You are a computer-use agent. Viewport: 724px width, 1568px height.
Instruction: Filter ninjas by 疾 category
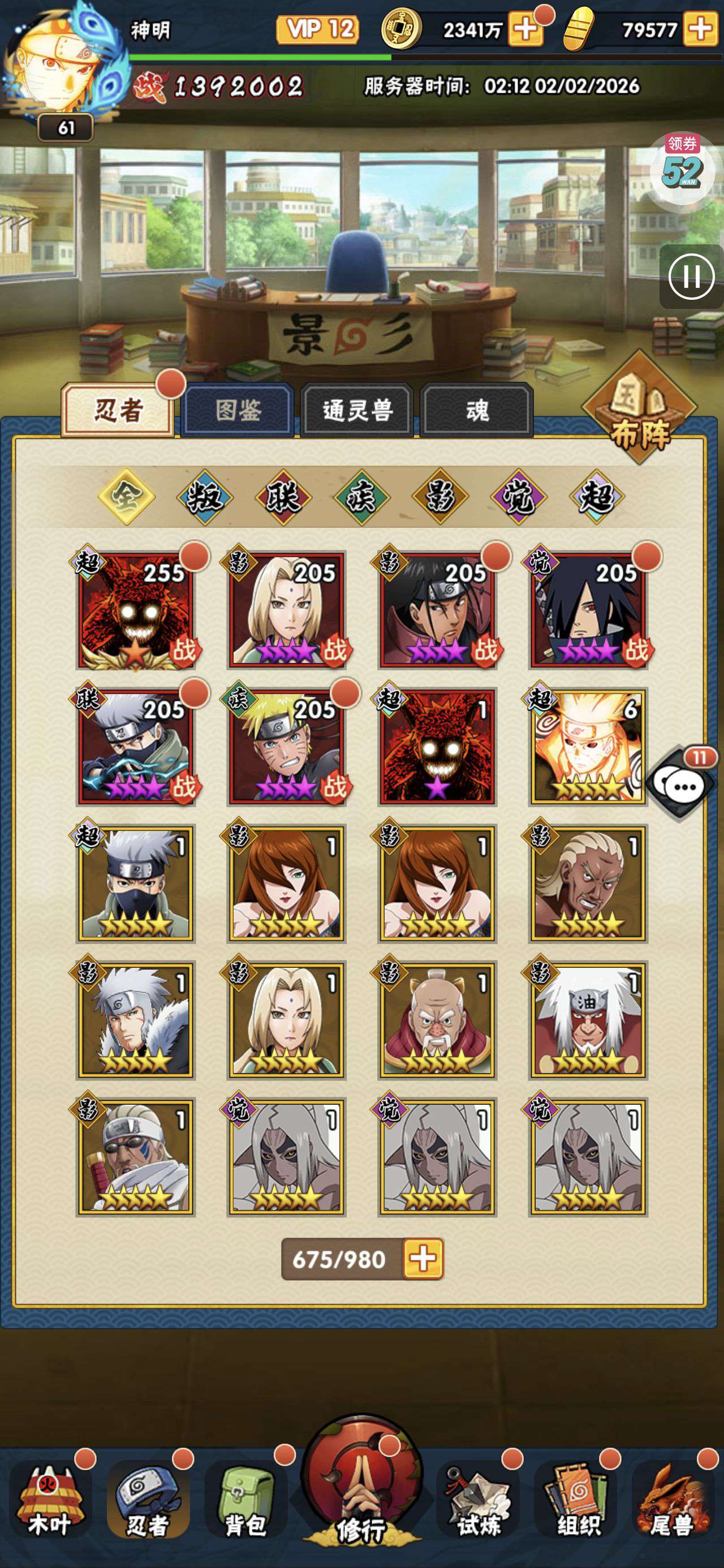[x=361, y=497]
